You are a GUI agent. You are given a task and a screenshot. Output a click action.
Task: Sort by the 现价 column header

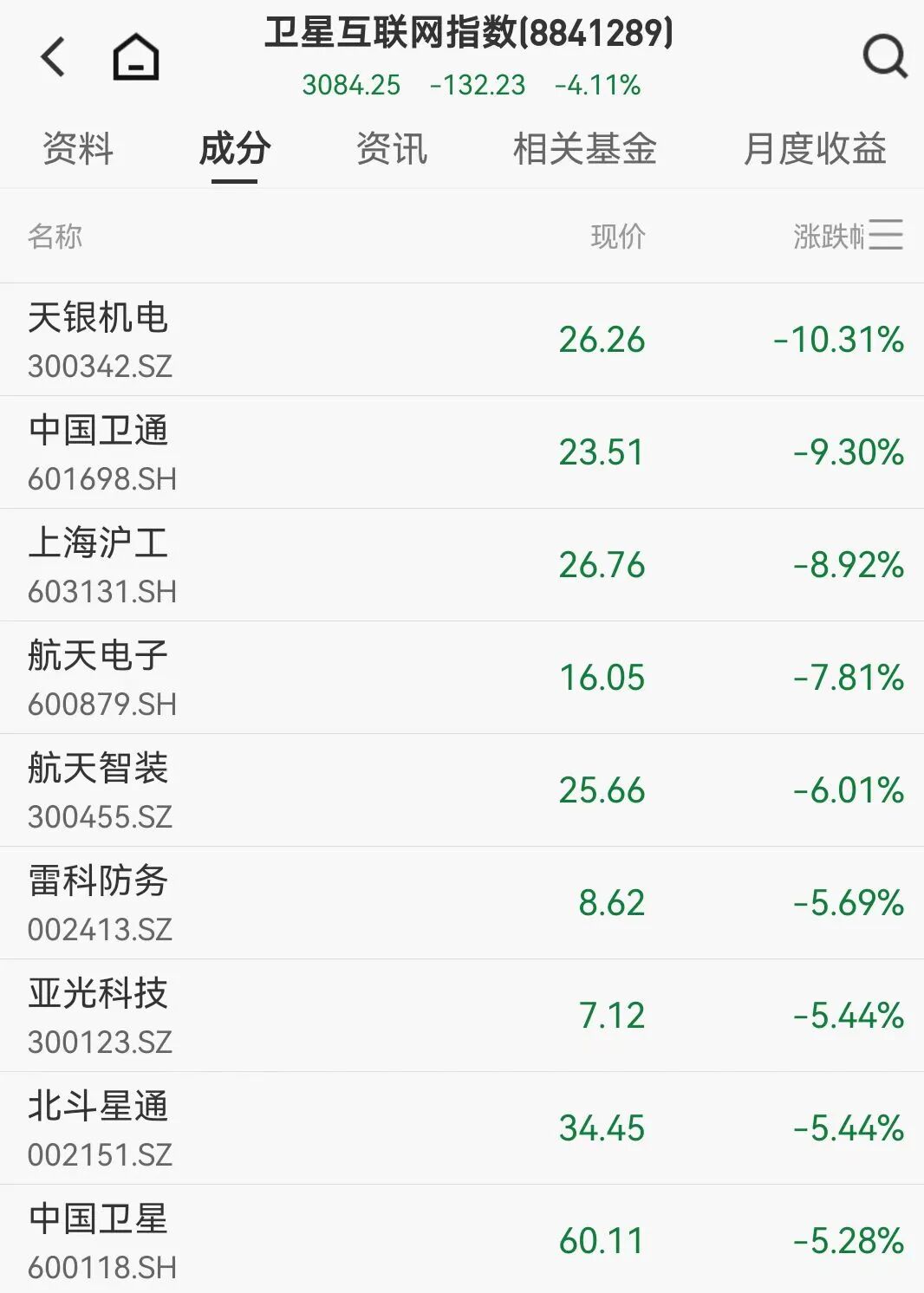[x=619, y=236]
